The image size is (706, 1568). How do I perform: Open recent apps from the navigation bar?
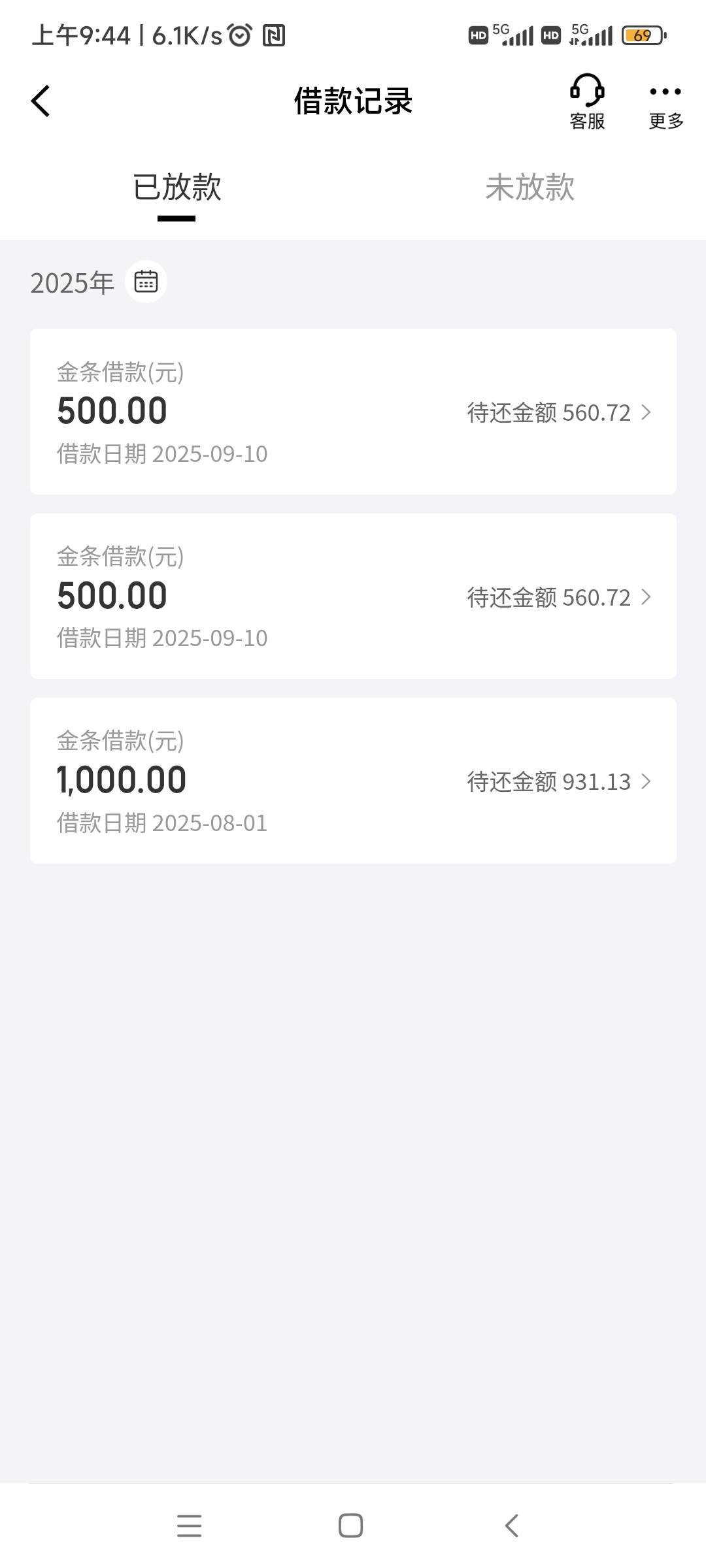[x=189, y=1526]
